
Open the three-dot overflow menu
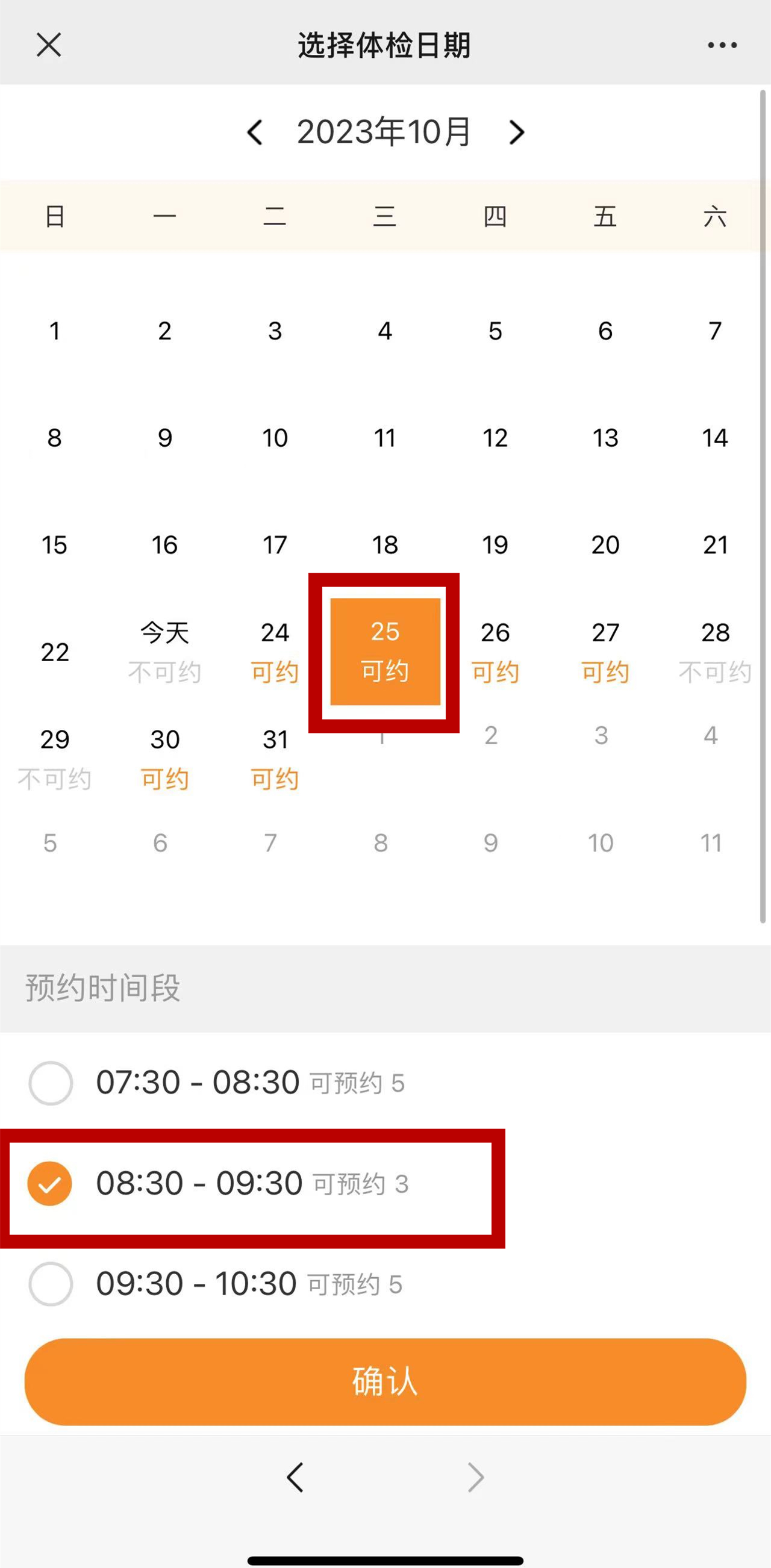pos(722,45)
